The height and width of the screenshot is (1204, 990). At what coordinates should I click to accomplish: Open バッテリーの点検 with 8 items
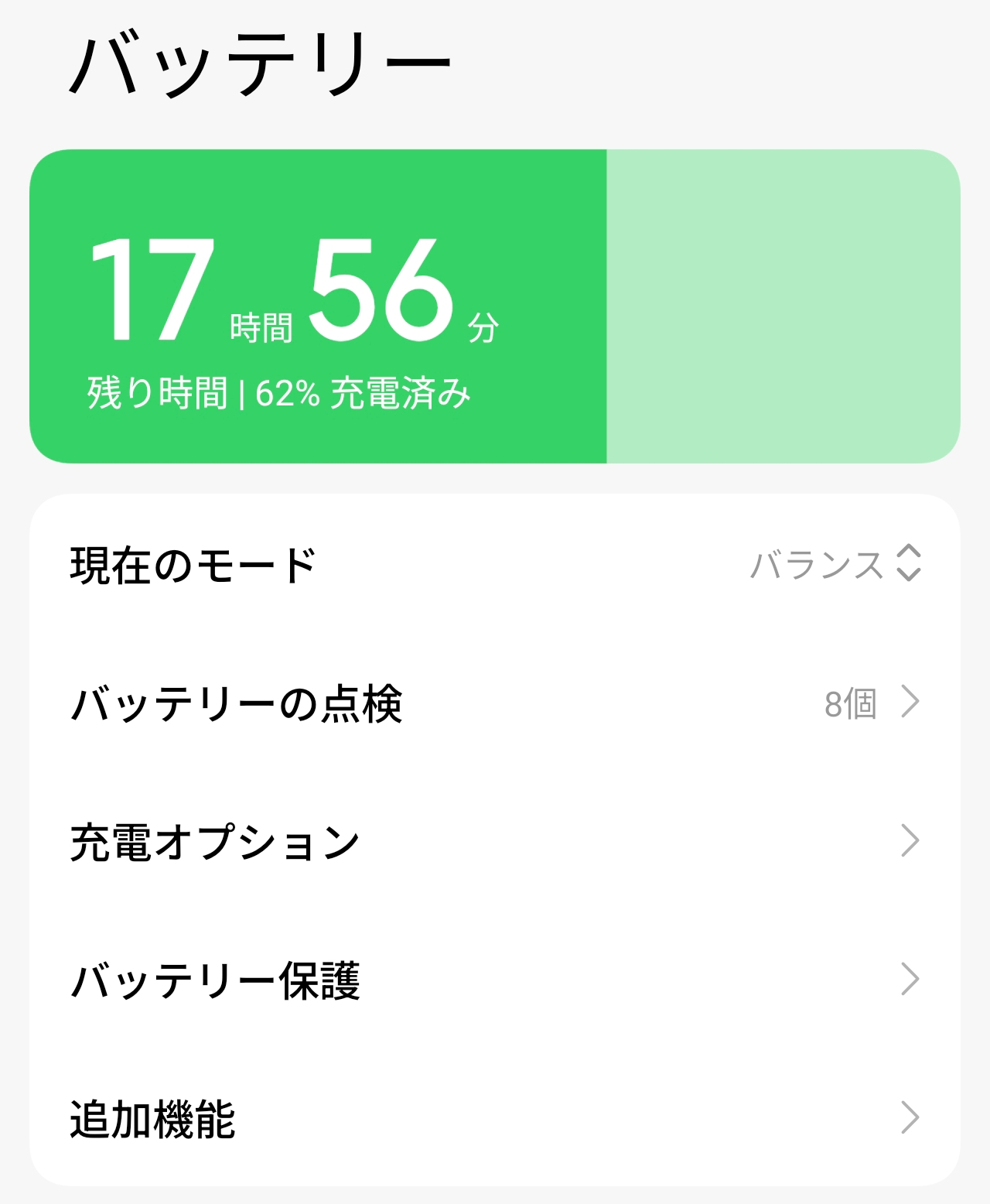click(495, 703)
